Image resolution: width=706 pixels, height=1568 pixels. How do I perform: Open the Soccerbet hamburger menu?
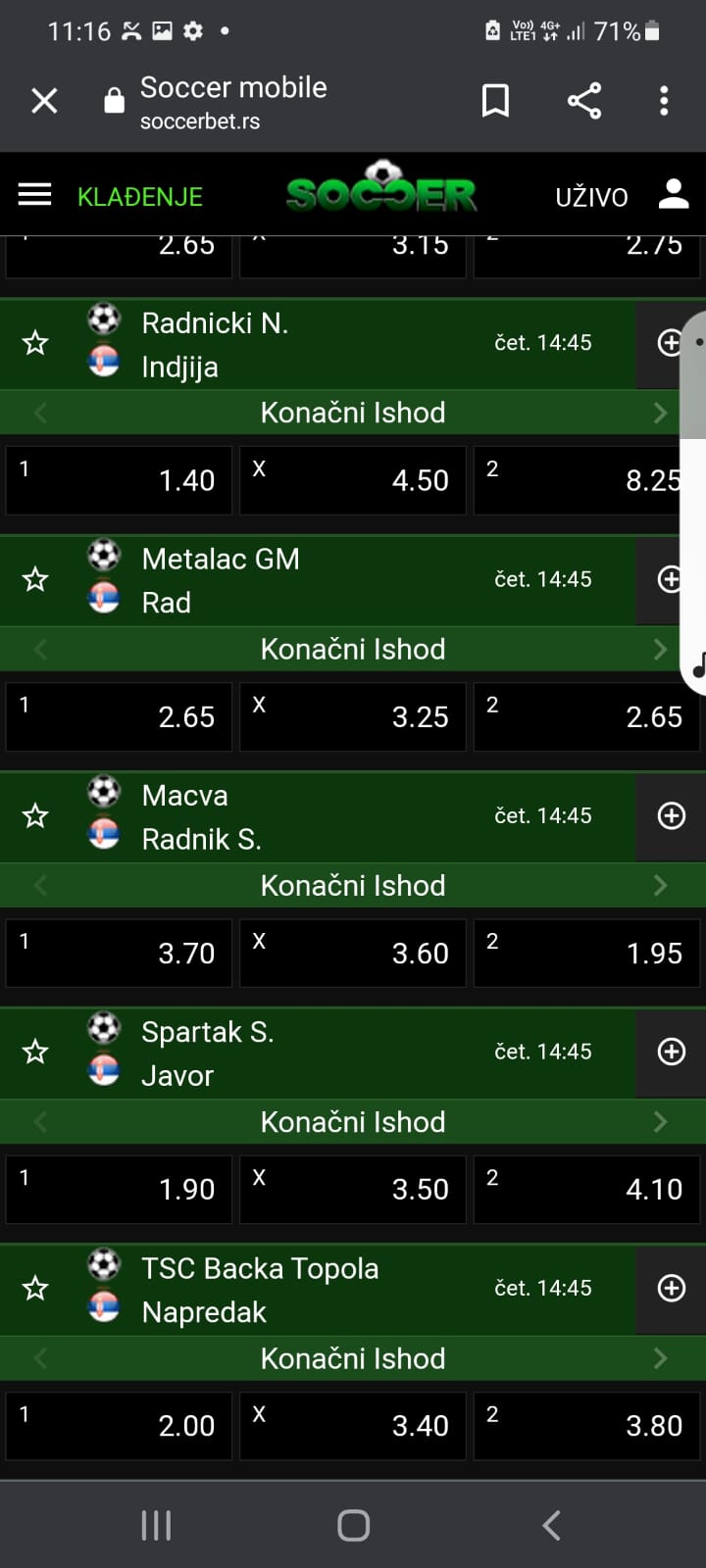tap(34, 194)
